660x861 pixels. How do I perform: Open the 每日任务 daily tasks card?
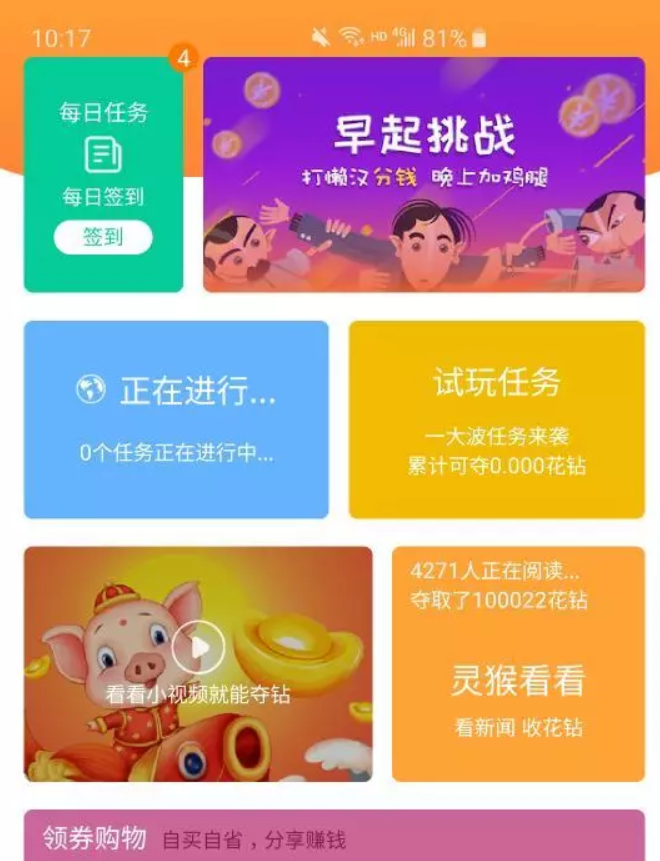103,140
